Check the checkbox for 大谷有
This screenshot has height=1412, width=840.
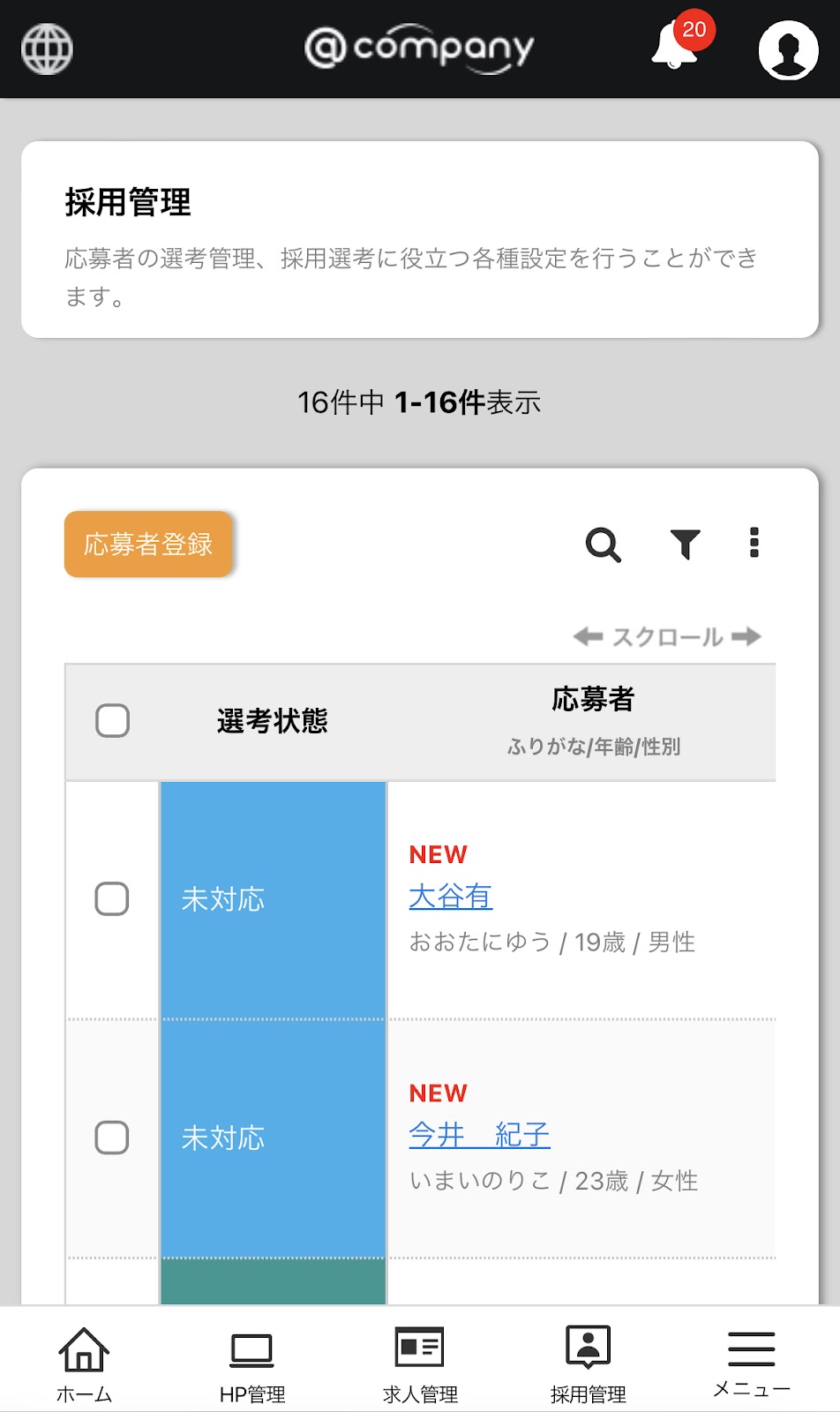tap(112, 899)
